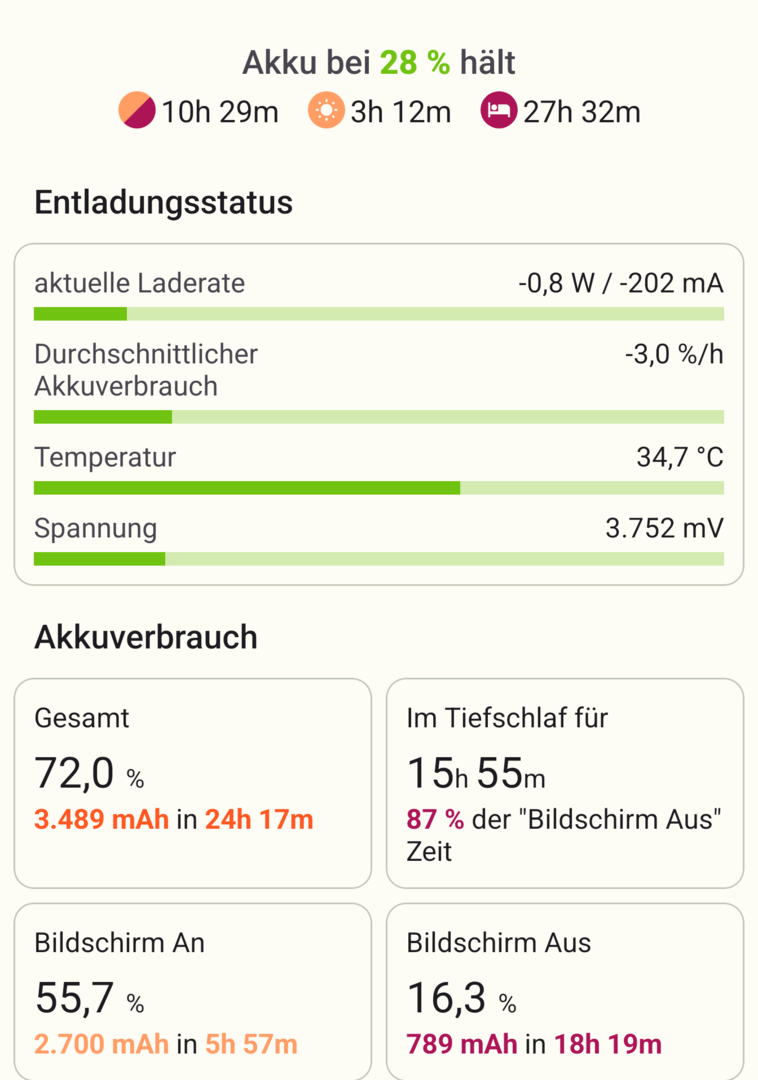Open the Gesamt battery usage card
The width and height of the screenshot is (758, 1080).
pyautogui.click(x=192, y=783)
